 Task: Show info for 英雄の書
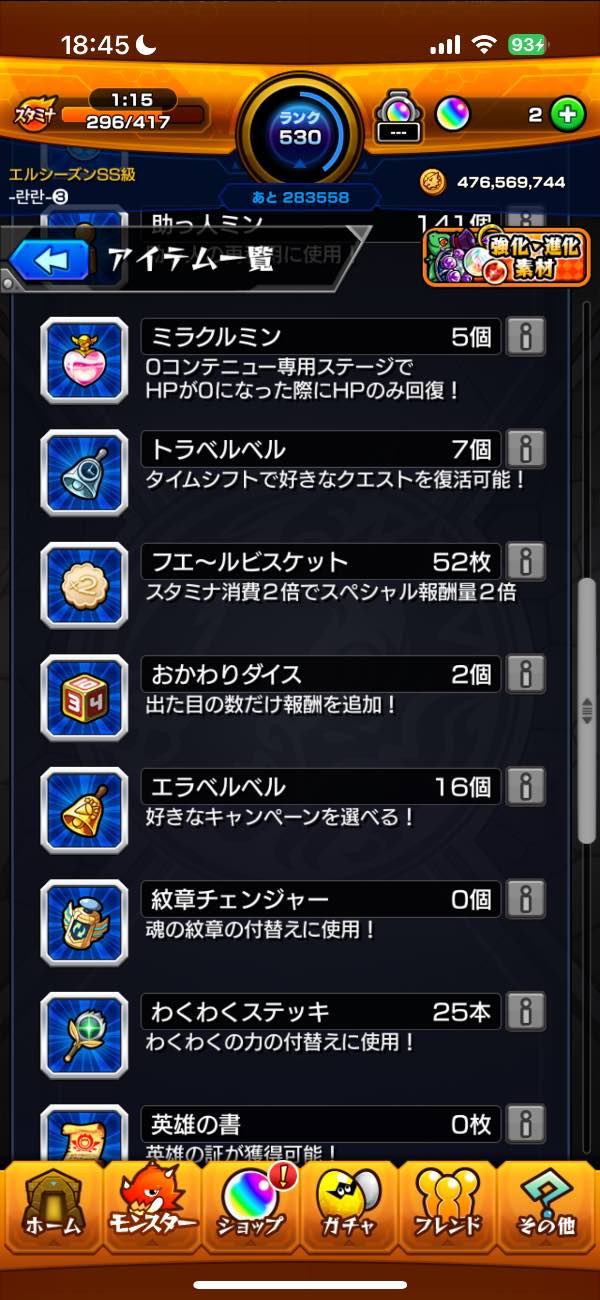[525, 1124]
